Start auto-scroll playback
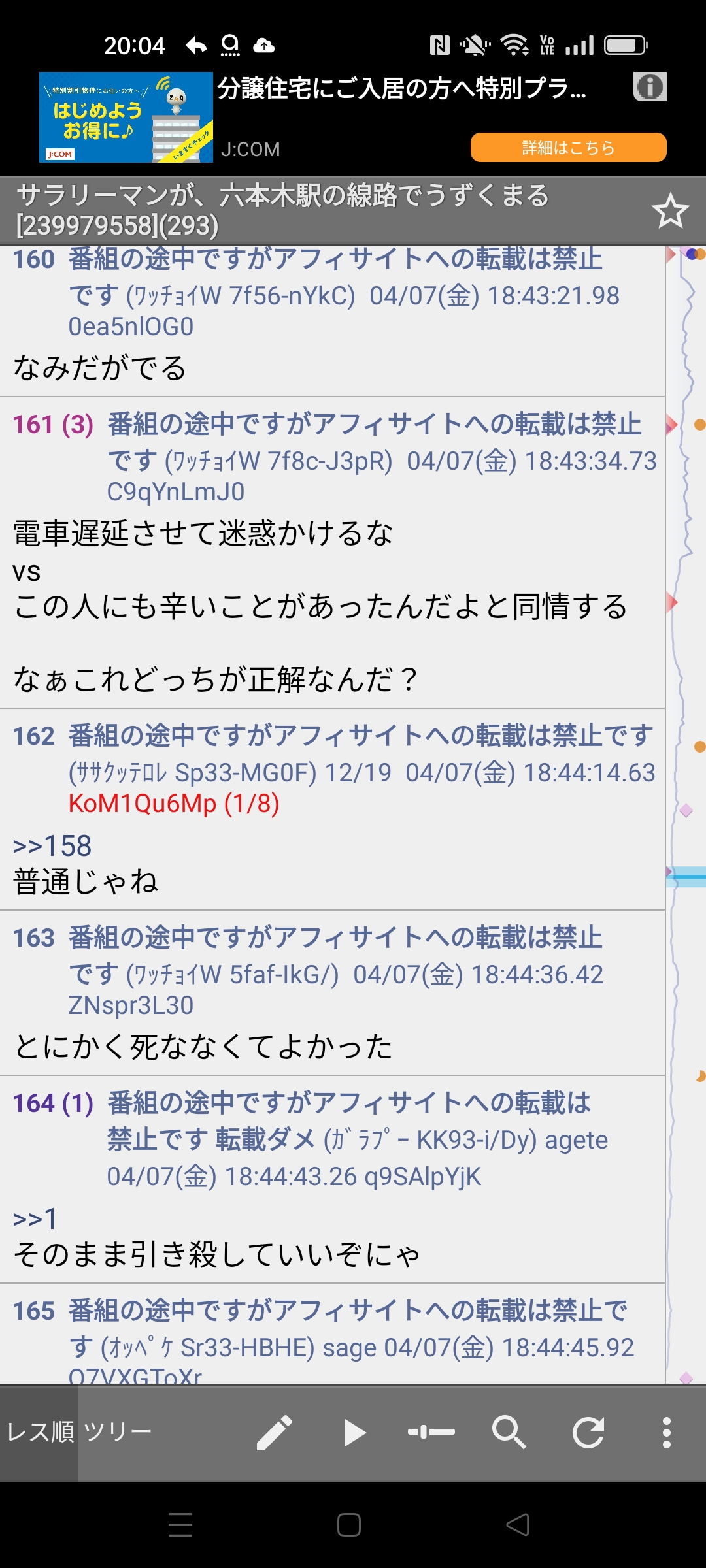706x1568 pixels. point(354,1433)
